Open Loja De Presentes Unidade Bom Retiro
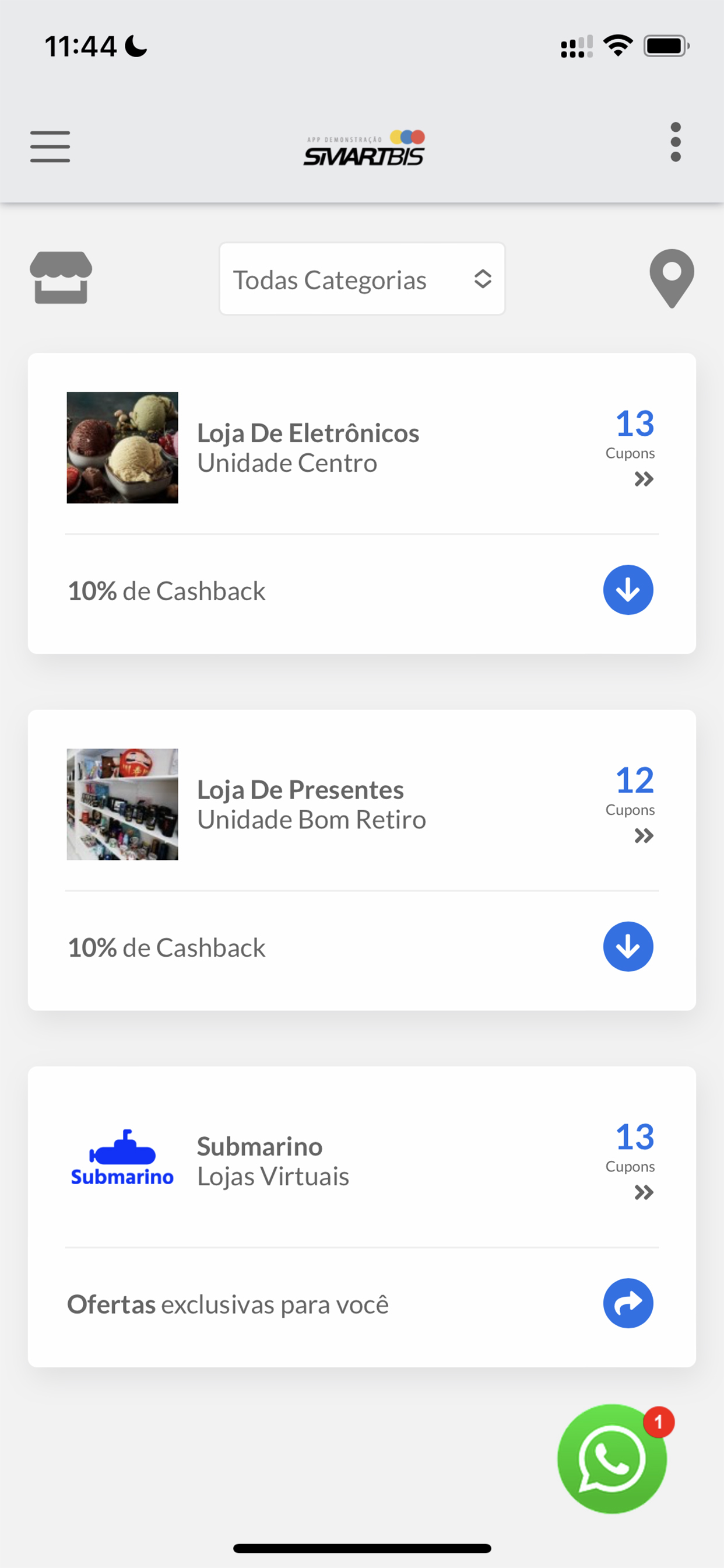This screenshot has height=1568, width=724. point(311,804)
